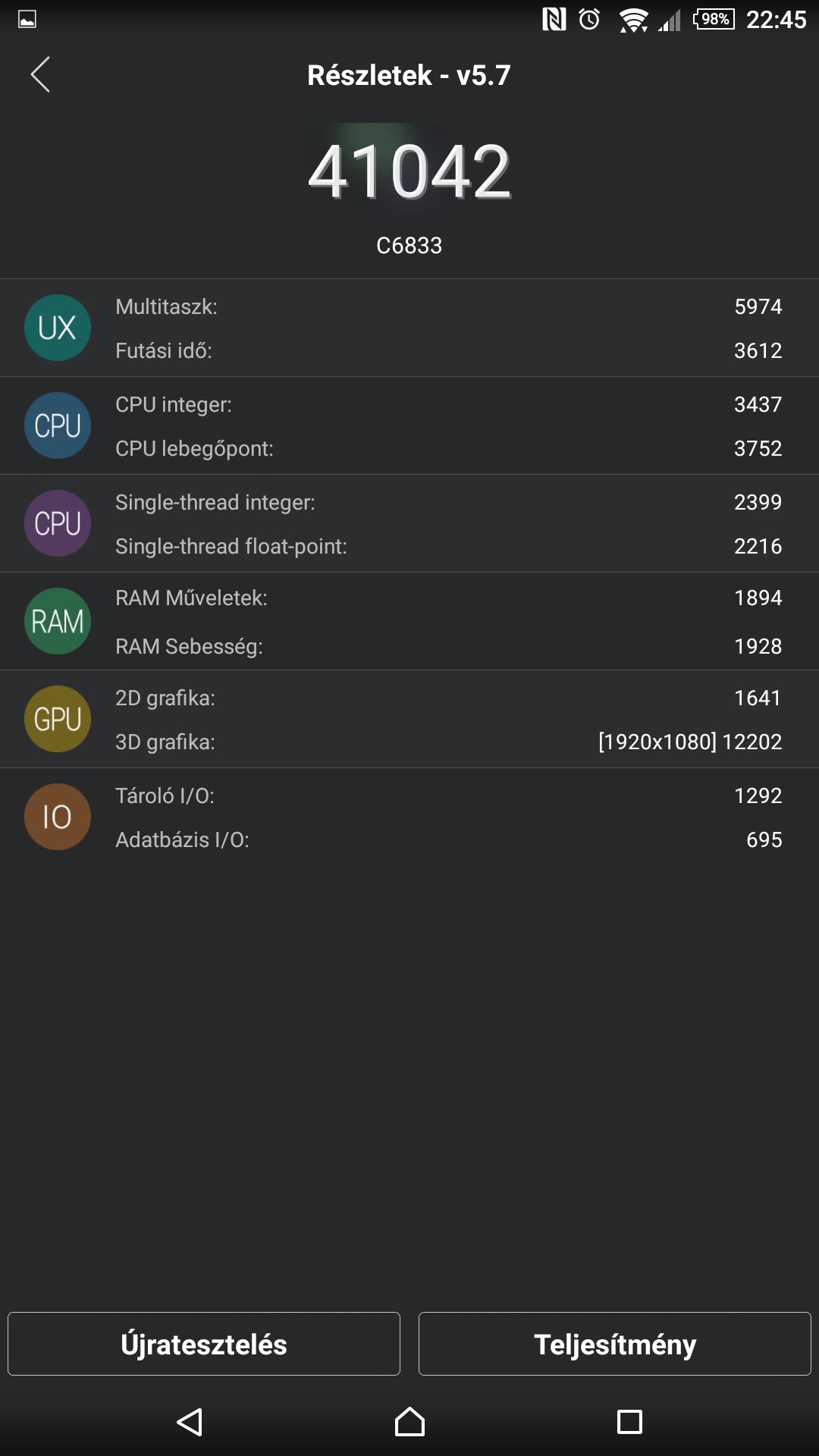This screenshot has height=1456, width=819.
Task: Go back using the top-left arrow
Action: (x=40, y=74)
